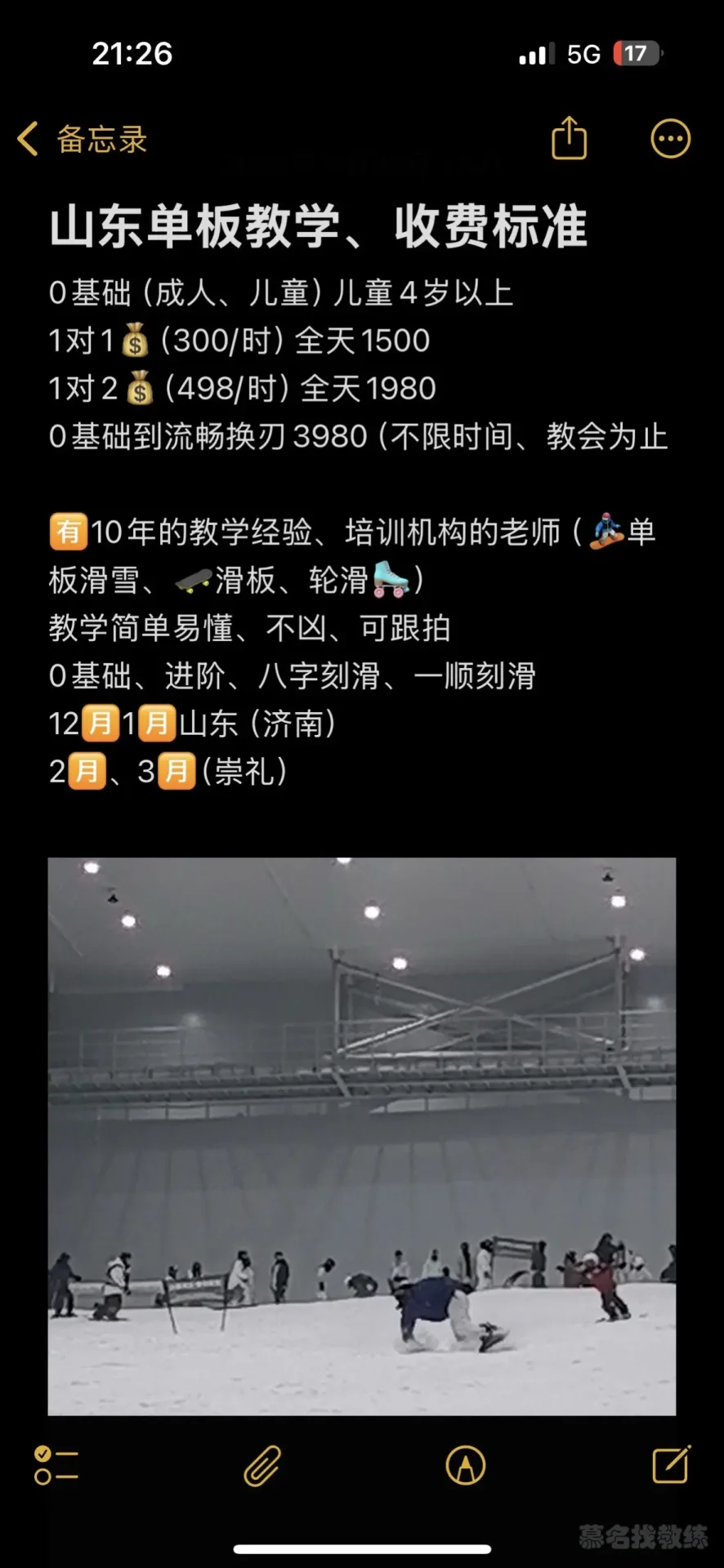Tap the attachment paperclip icon
The height and width of the screenshot is (1568, 724).
coord(262,1466)
